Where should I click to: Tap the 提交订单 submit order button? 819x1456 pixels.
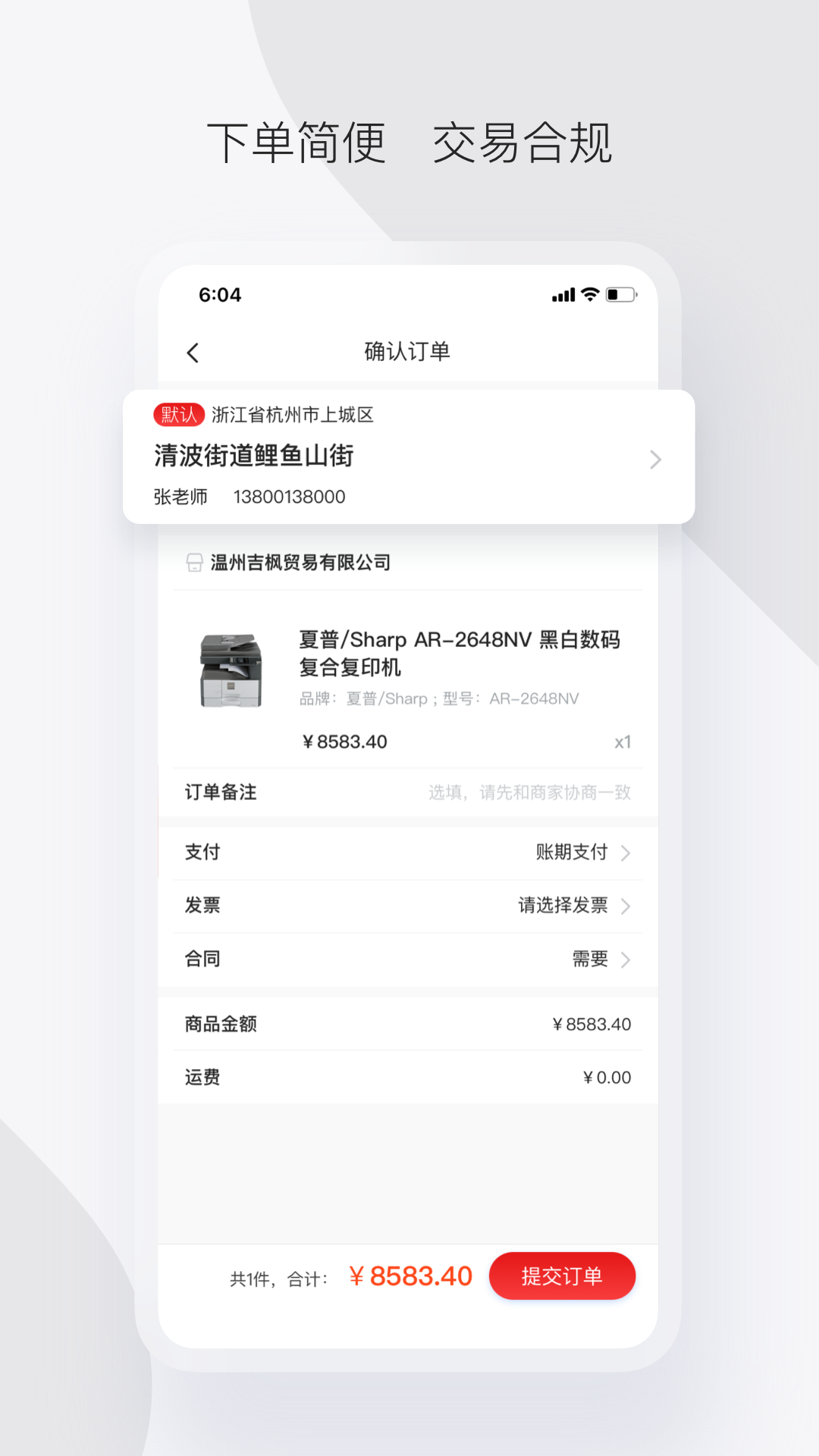tap(563, 1276)
